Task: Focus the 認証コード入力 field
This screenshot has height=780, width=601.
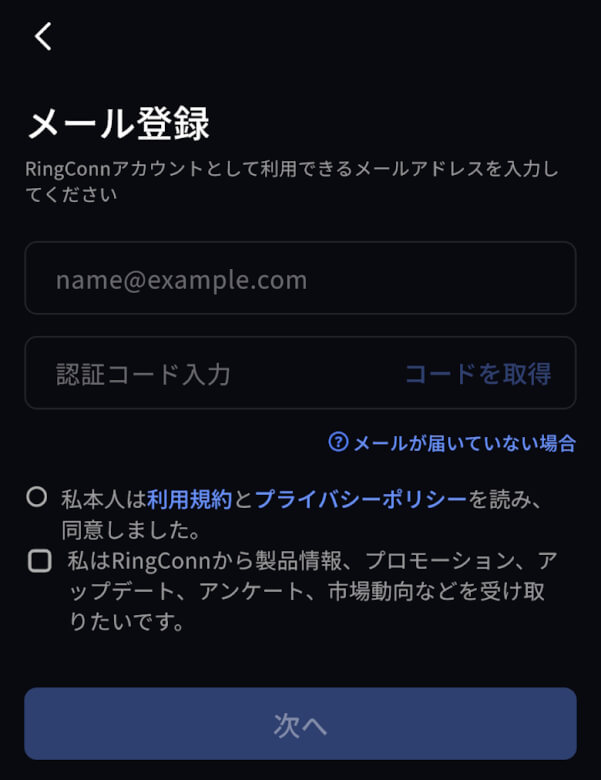Action: (x=210, y=374)
